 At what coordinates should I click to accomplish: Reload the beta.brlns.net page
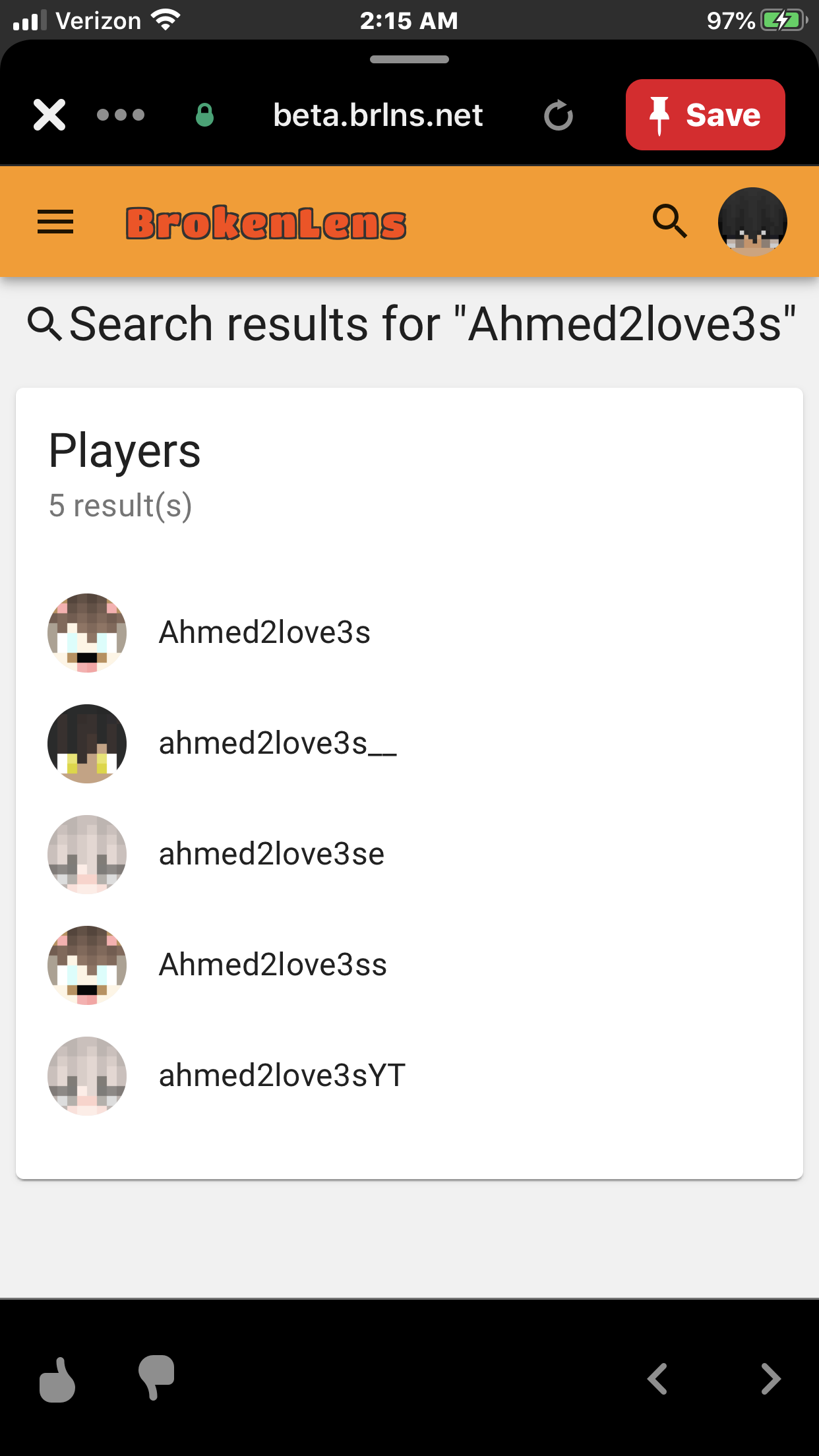click(558, 115)
